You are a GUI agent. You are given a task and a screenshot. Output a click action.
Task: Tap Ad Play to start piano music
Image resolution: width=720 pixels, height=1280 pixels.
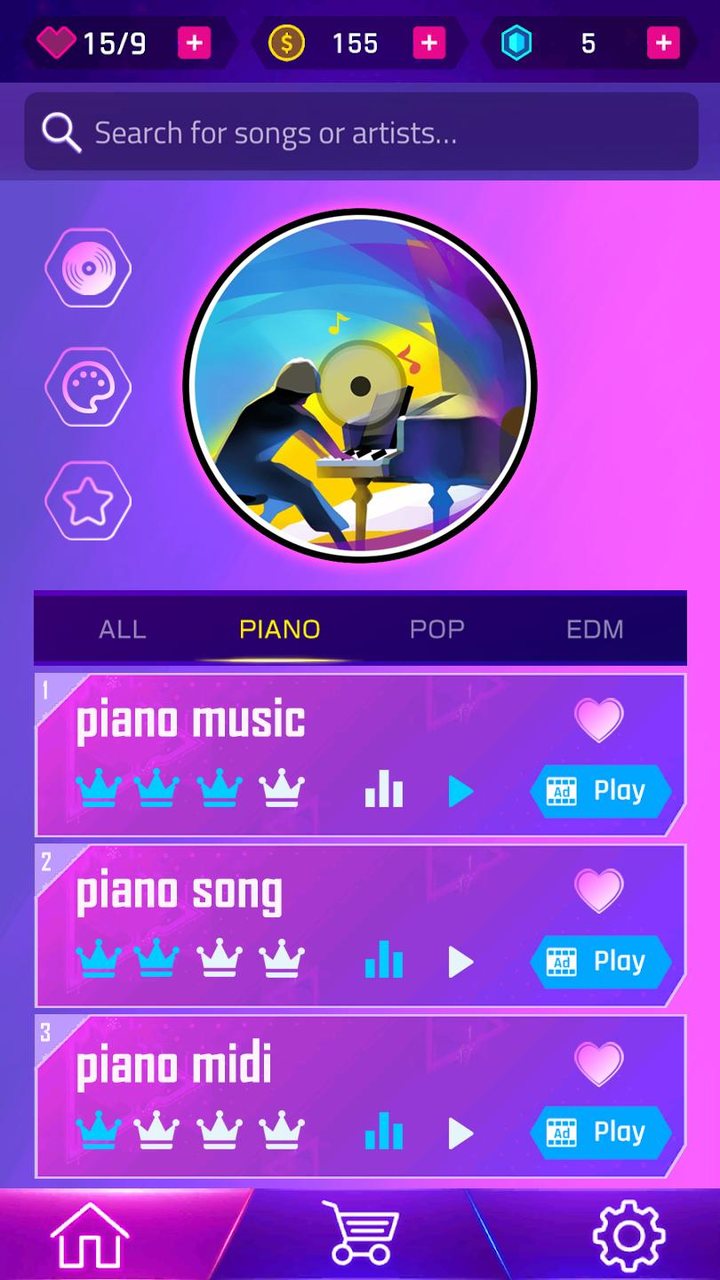(x=601, y=791)
